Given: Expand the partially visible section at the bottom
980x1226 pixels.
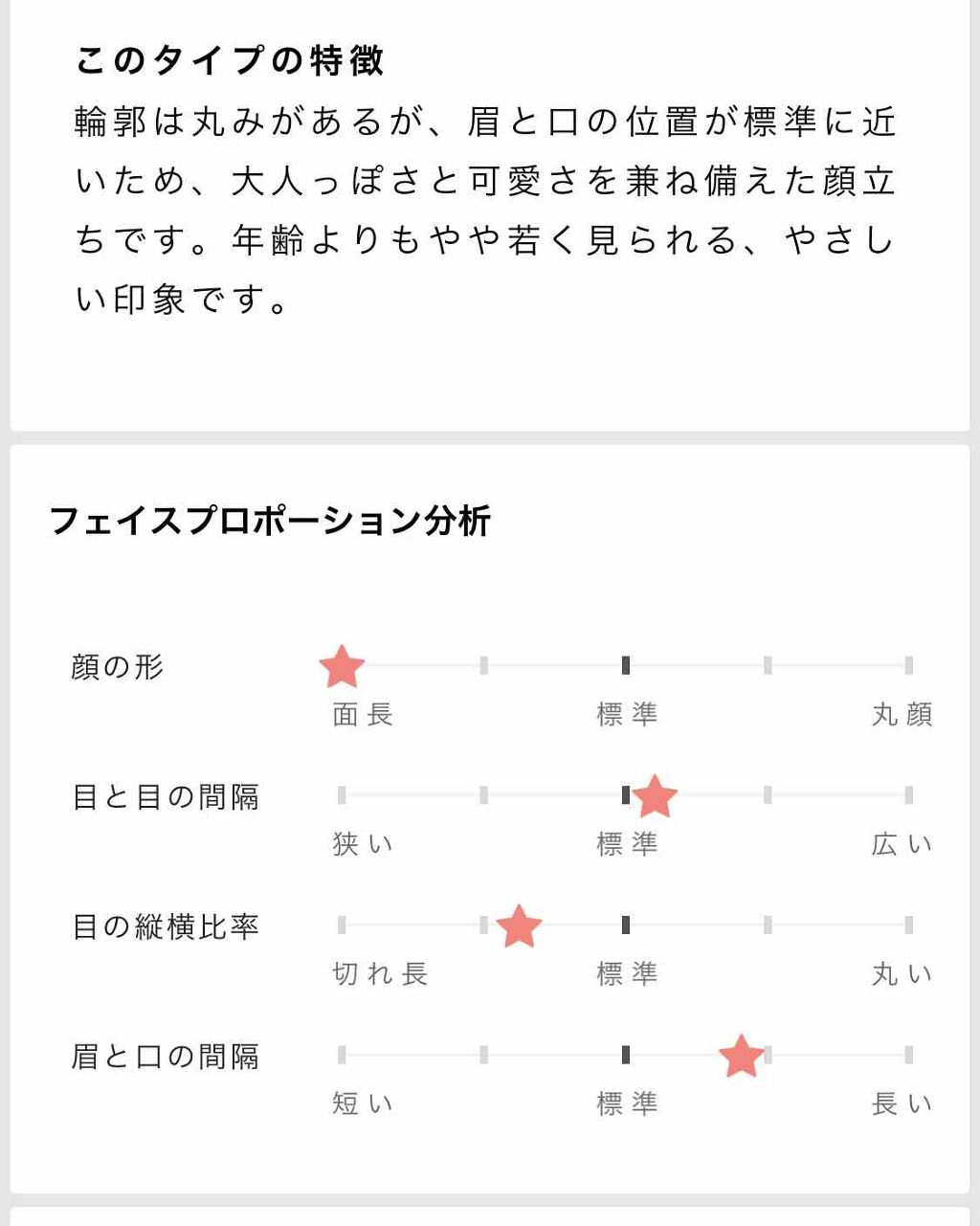Looking at the screenshot, I should [490, 1215].
